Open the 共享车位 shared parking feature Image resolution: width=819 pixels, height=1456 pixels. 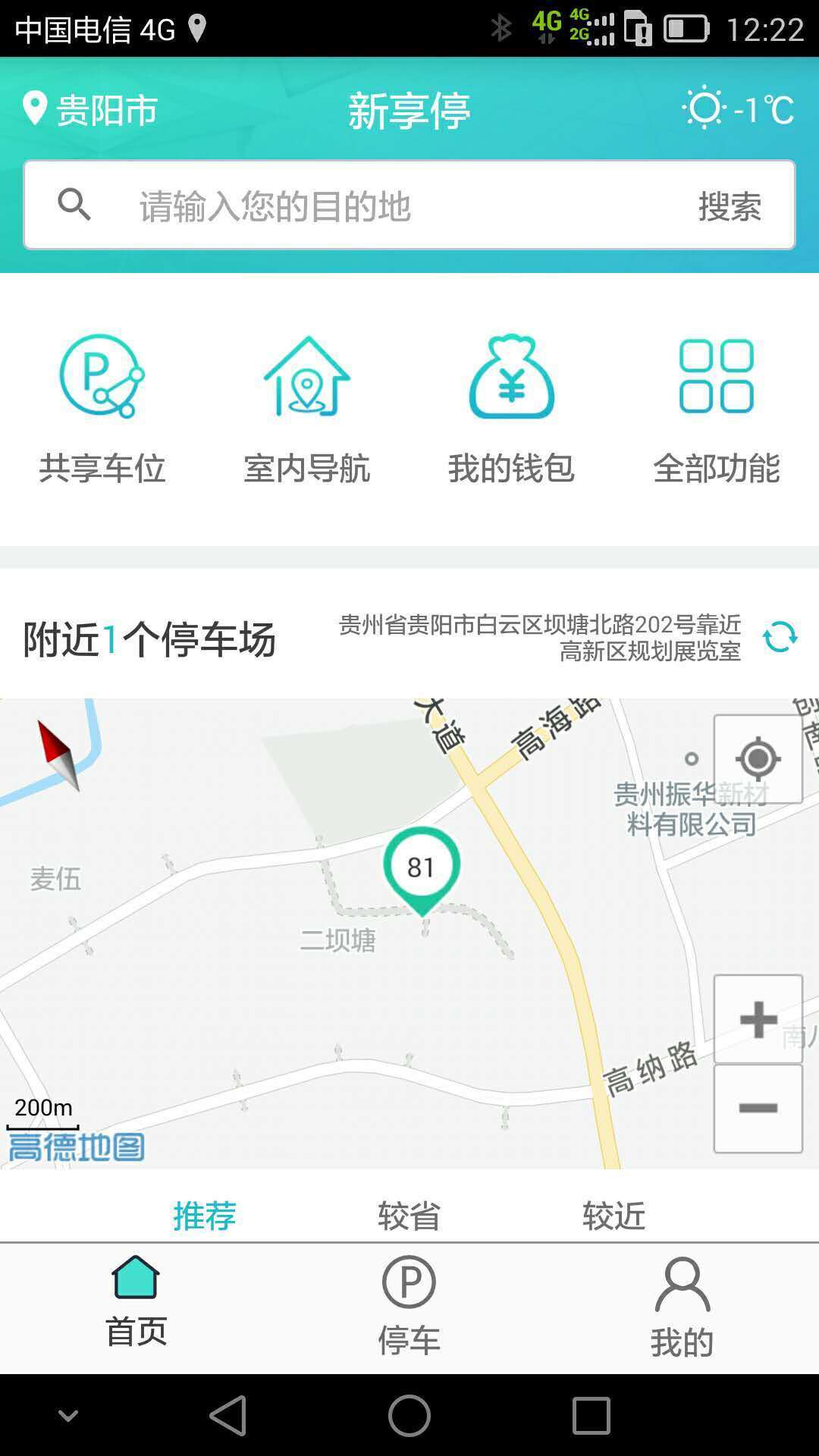pyautogui.click(x=102, y=409)
